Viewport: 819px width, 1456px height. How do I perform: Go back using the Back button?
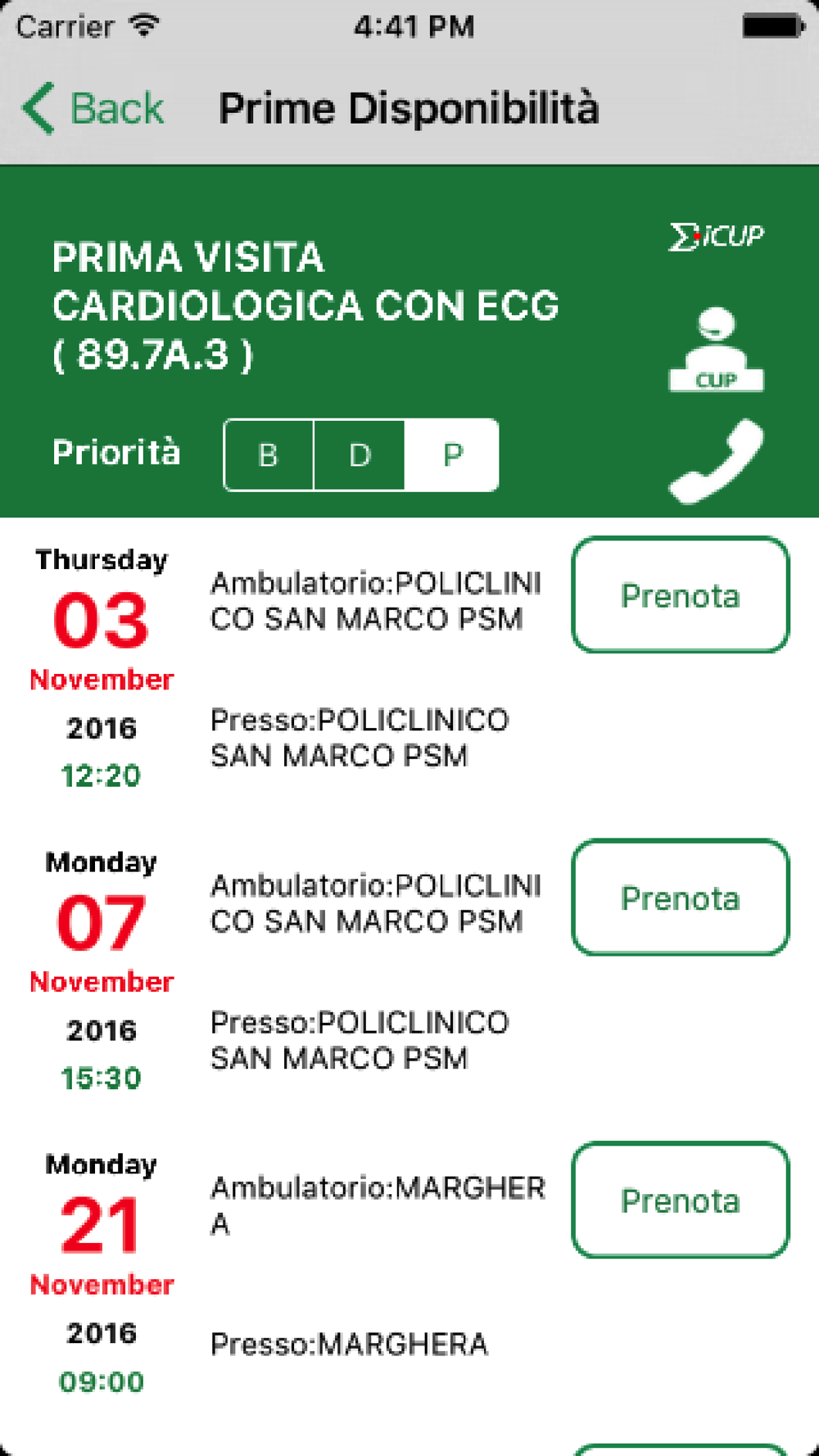[93, 108]
